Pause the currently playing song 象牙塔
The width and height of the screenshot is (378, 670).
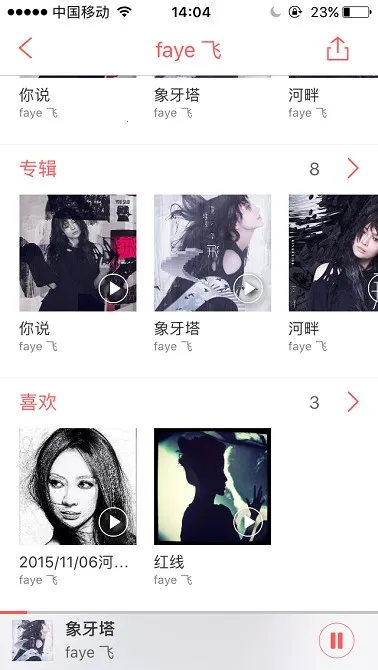pos(337,640)
